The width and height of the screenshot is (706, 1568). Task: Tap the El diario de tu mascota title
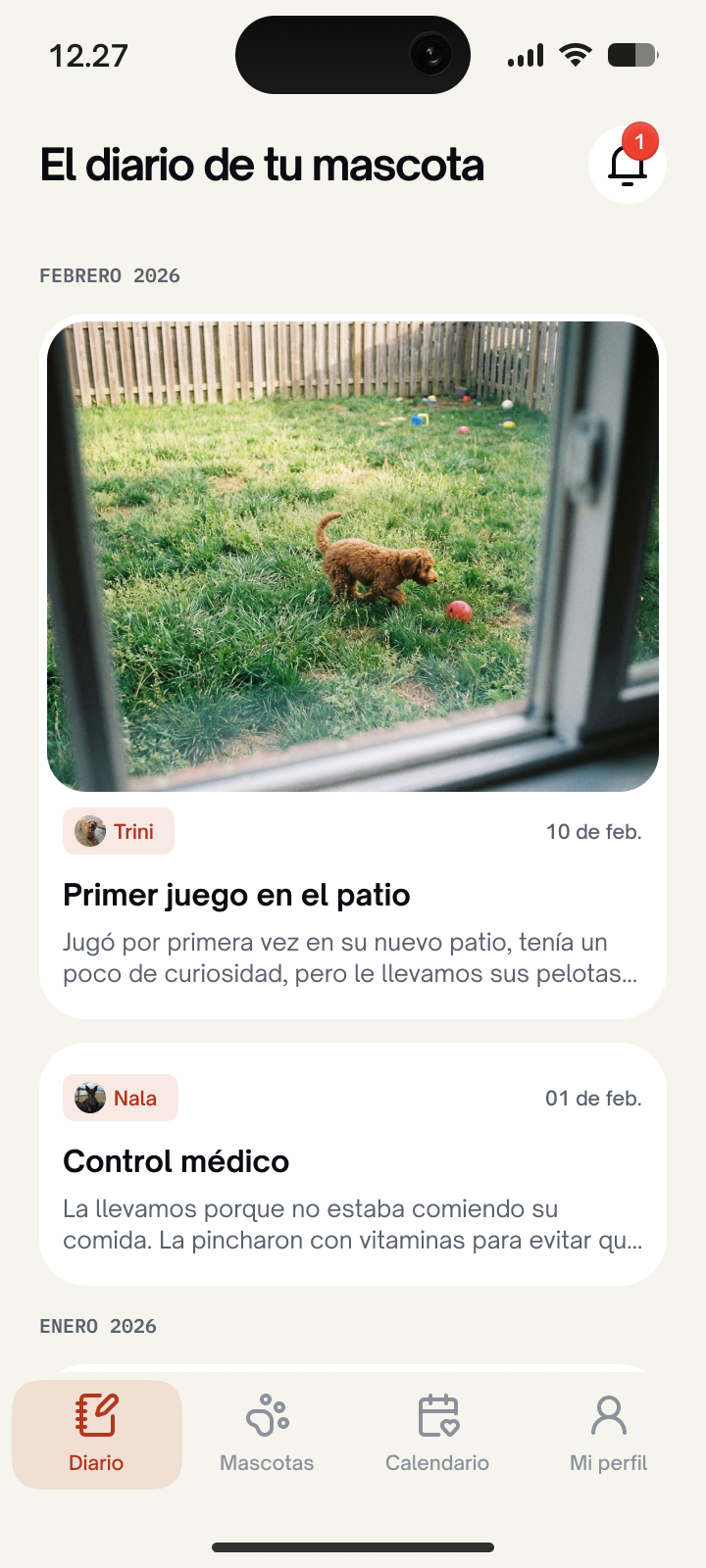[x=261, y=165]
